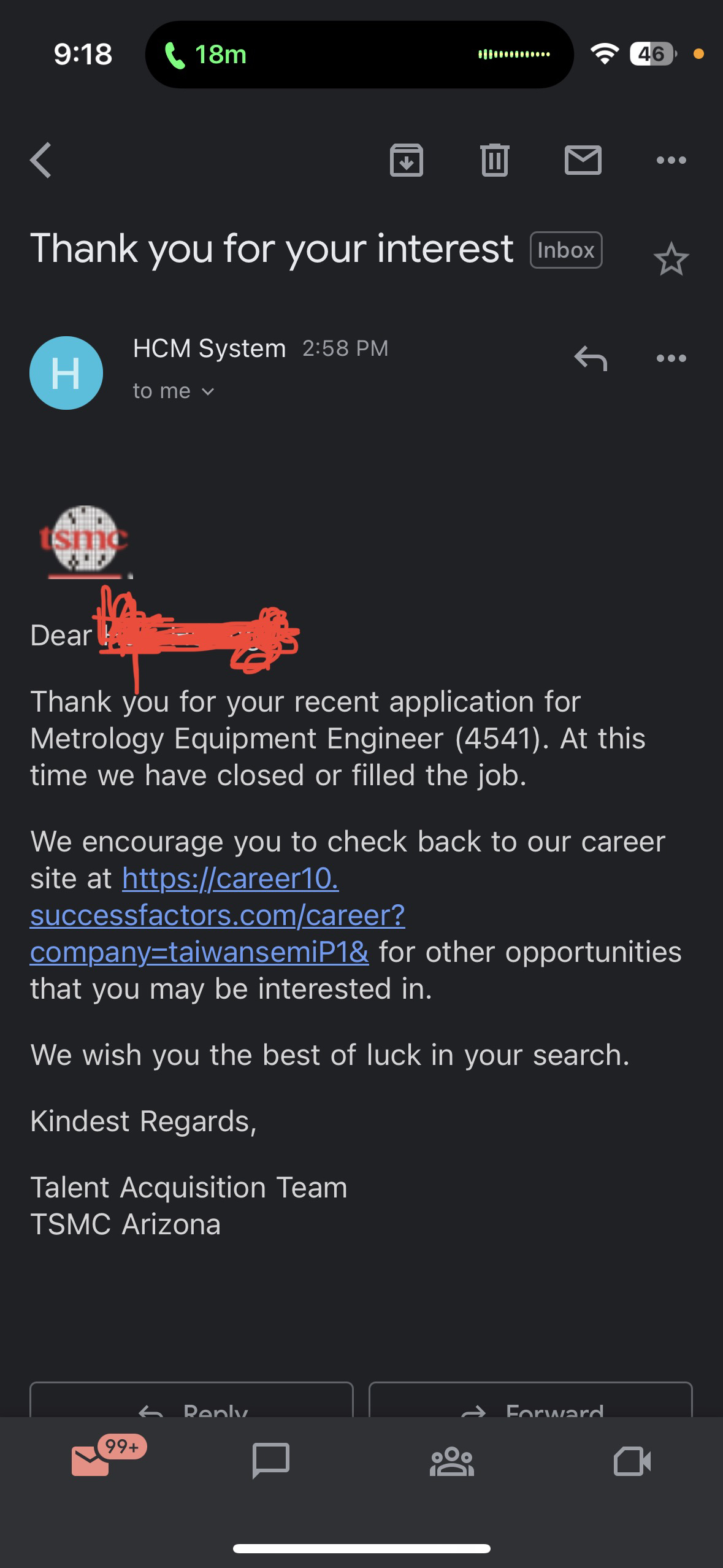Go back to the inbox list
Viewport: 723px width, 1568px height.
tap(41, 160)
